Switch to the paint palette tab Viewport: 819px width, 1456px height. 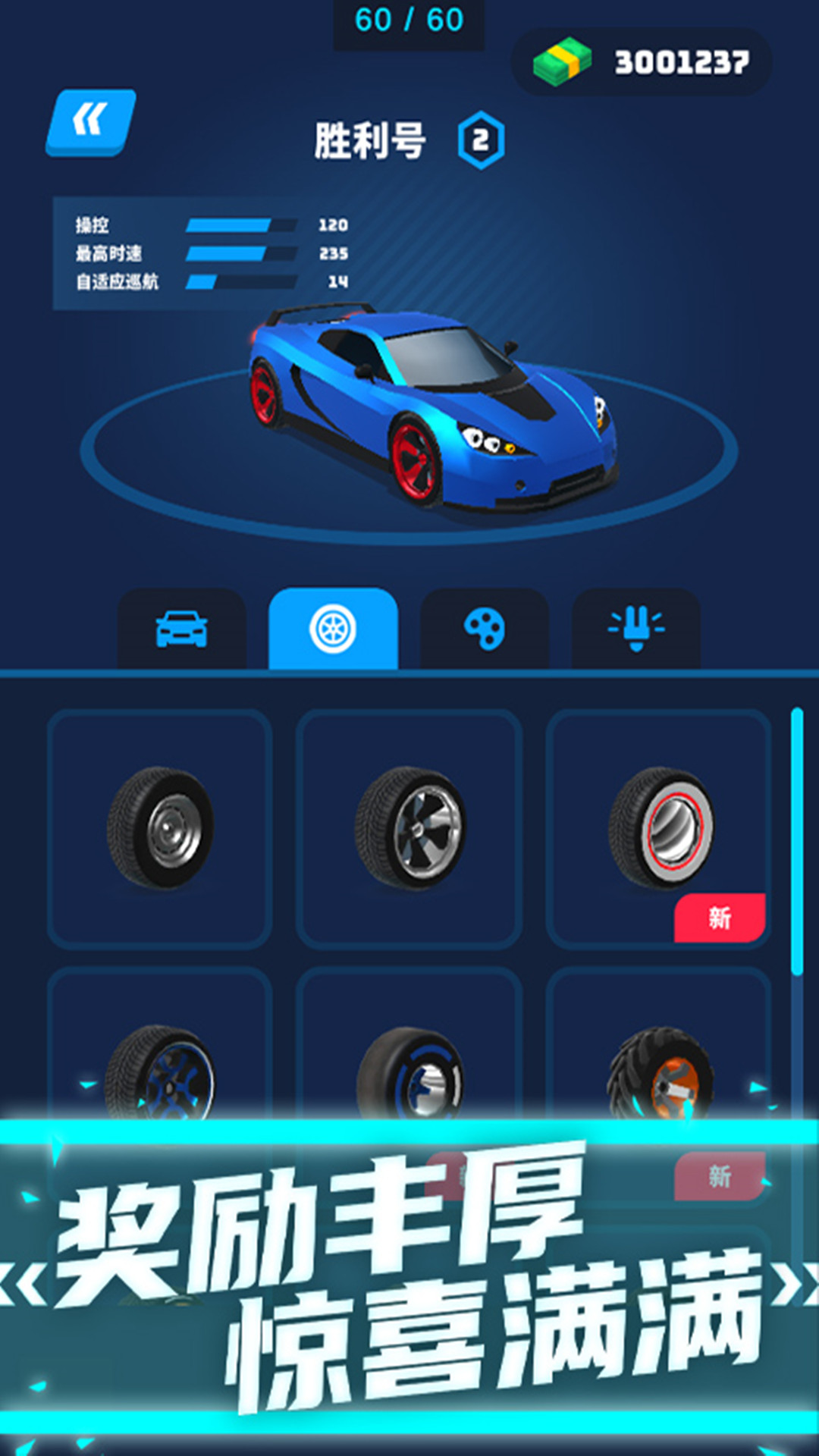pyautogui.click(x=486, y=627)
